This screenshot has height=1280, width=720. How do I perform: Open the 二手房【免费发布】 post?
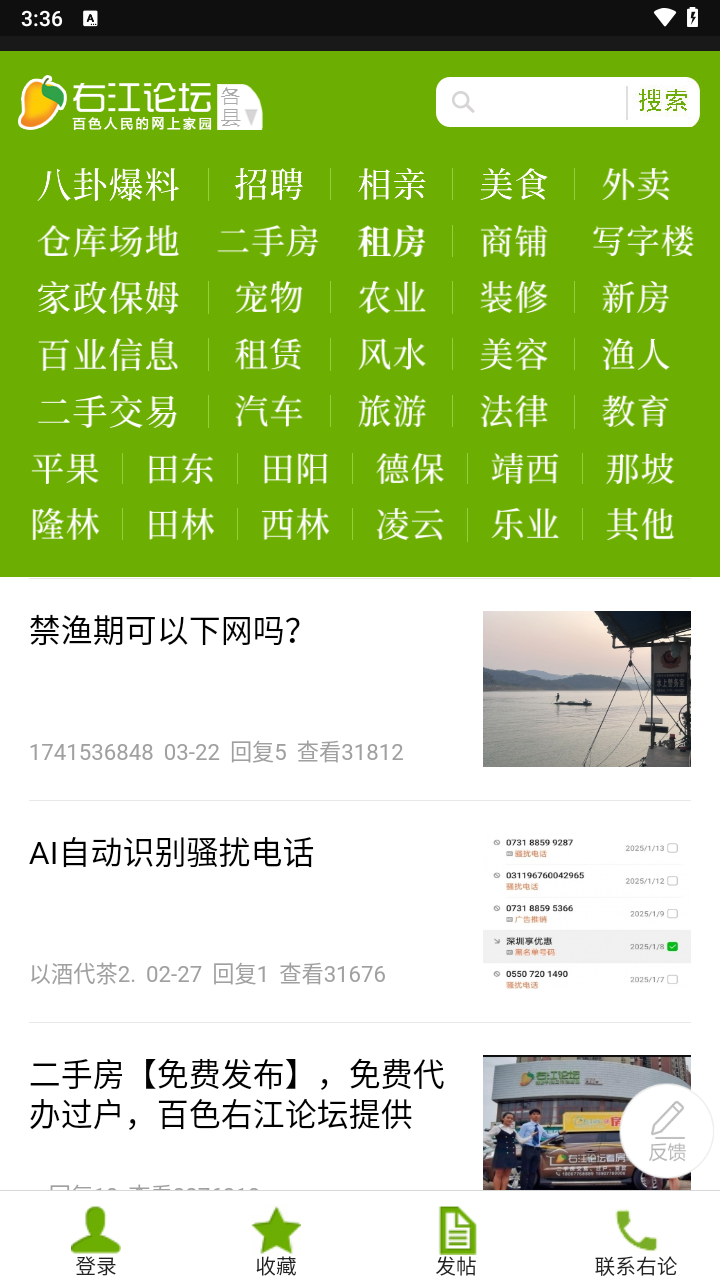coord(237,1095)
